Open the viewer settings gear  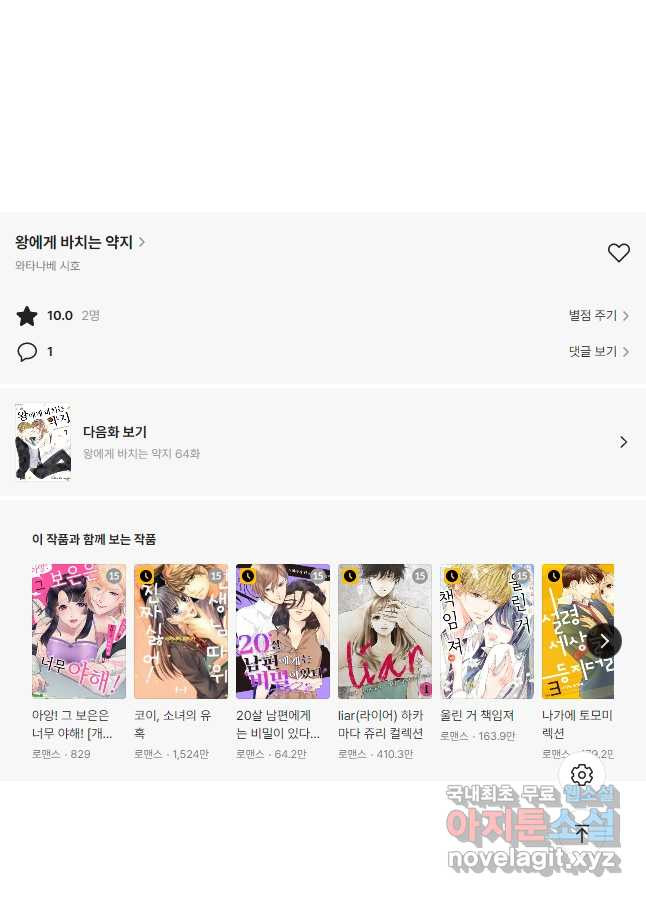click(583, 775)
